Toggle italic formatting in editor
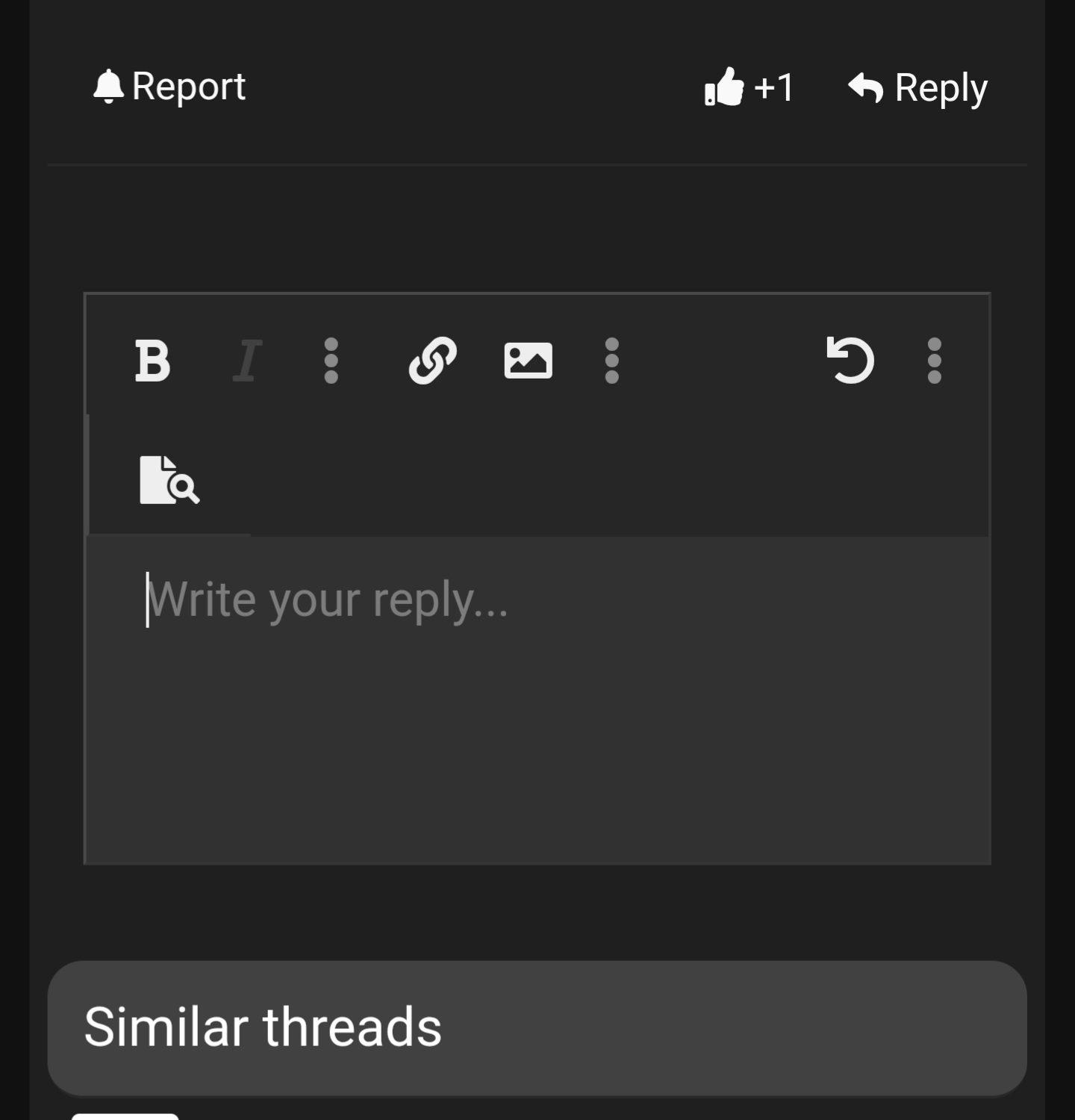 247,361
